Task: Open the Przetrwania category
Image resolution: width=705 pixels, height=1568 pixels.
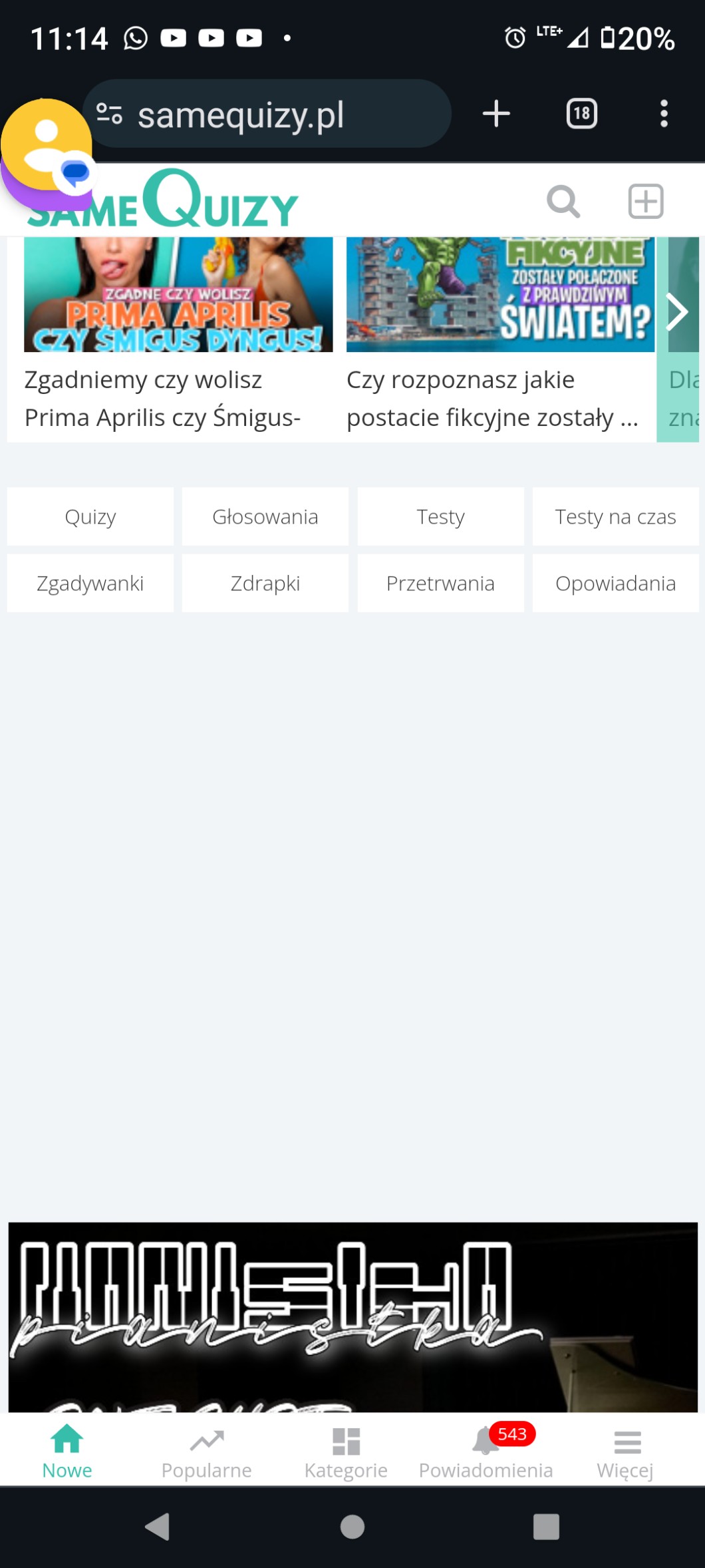Action: pos(440,584)
